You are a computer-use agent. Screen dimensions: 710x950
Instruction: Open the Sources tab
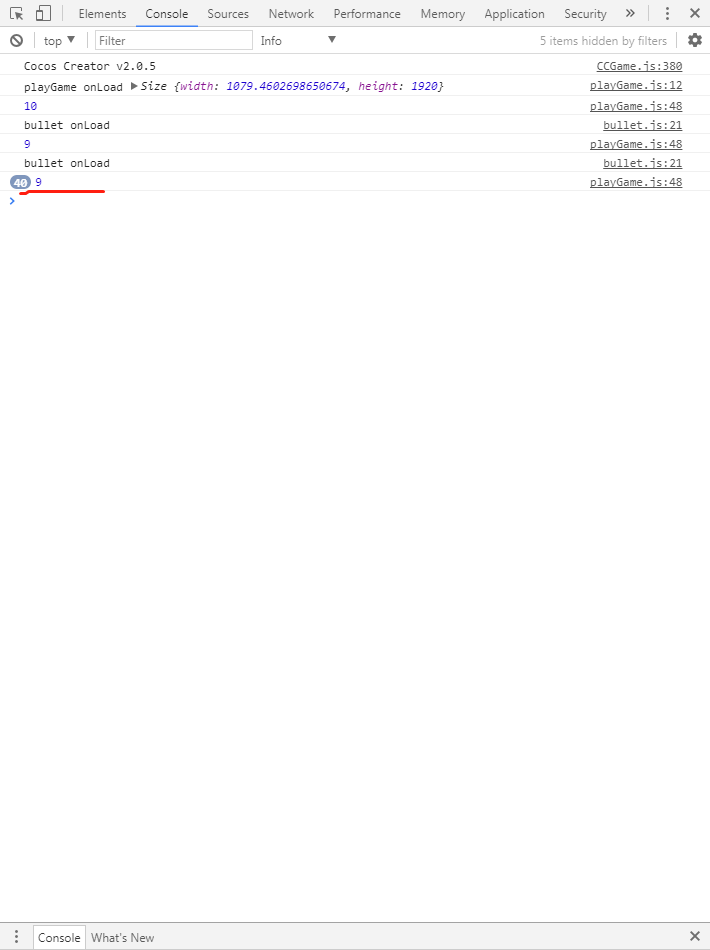228,14
